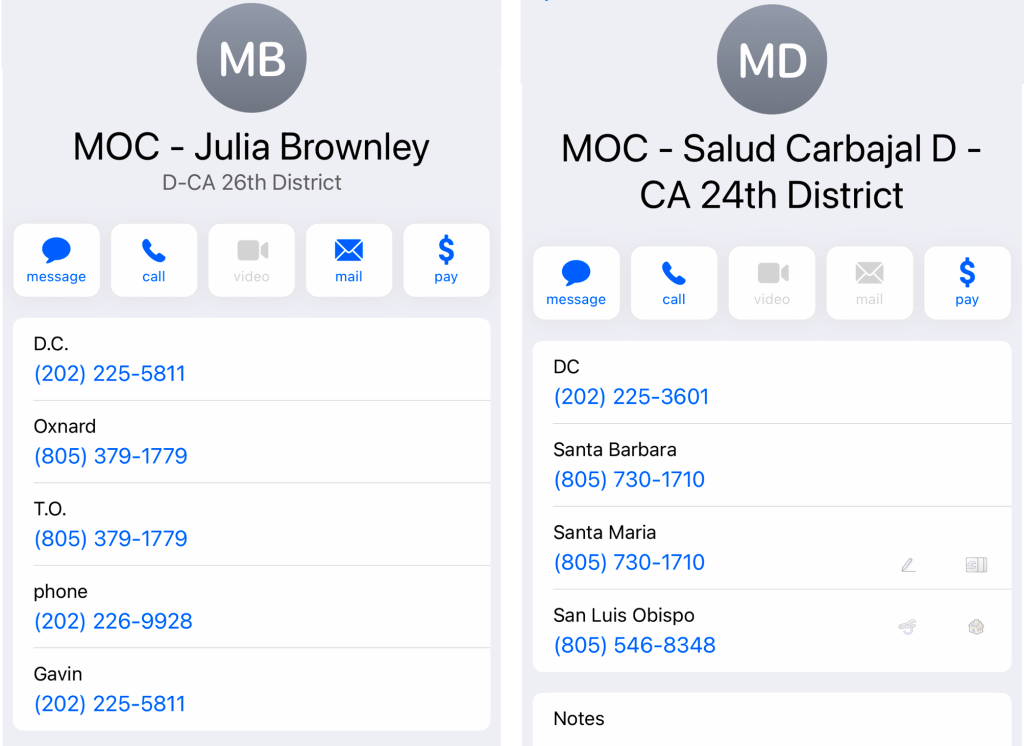This screenshot has width=1024, height=746.
Task: Call the number labeled Gavin
Action: [110, 704]
